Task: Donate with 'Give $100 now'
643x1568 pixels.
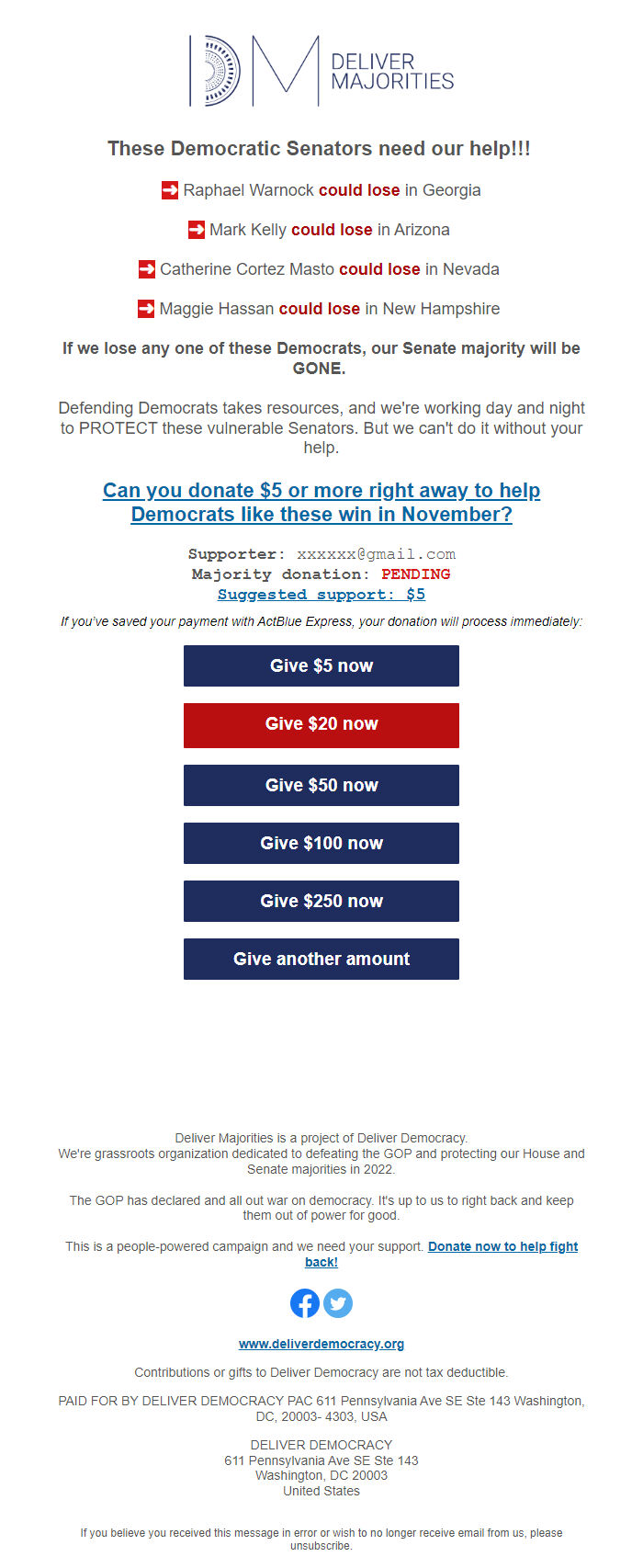Action: point(321,843)
